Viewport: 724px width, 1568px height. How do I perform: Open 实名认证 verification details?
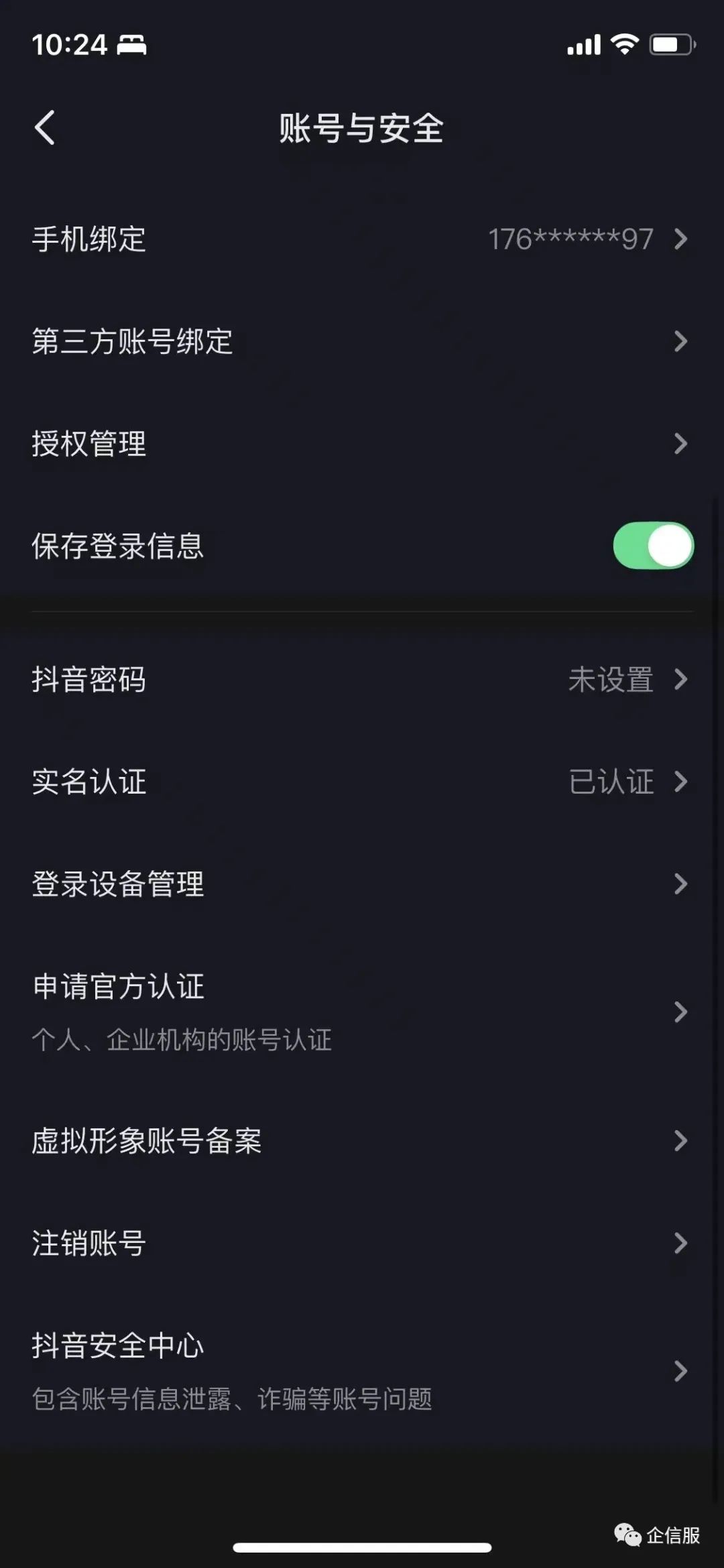coord(362,782)
